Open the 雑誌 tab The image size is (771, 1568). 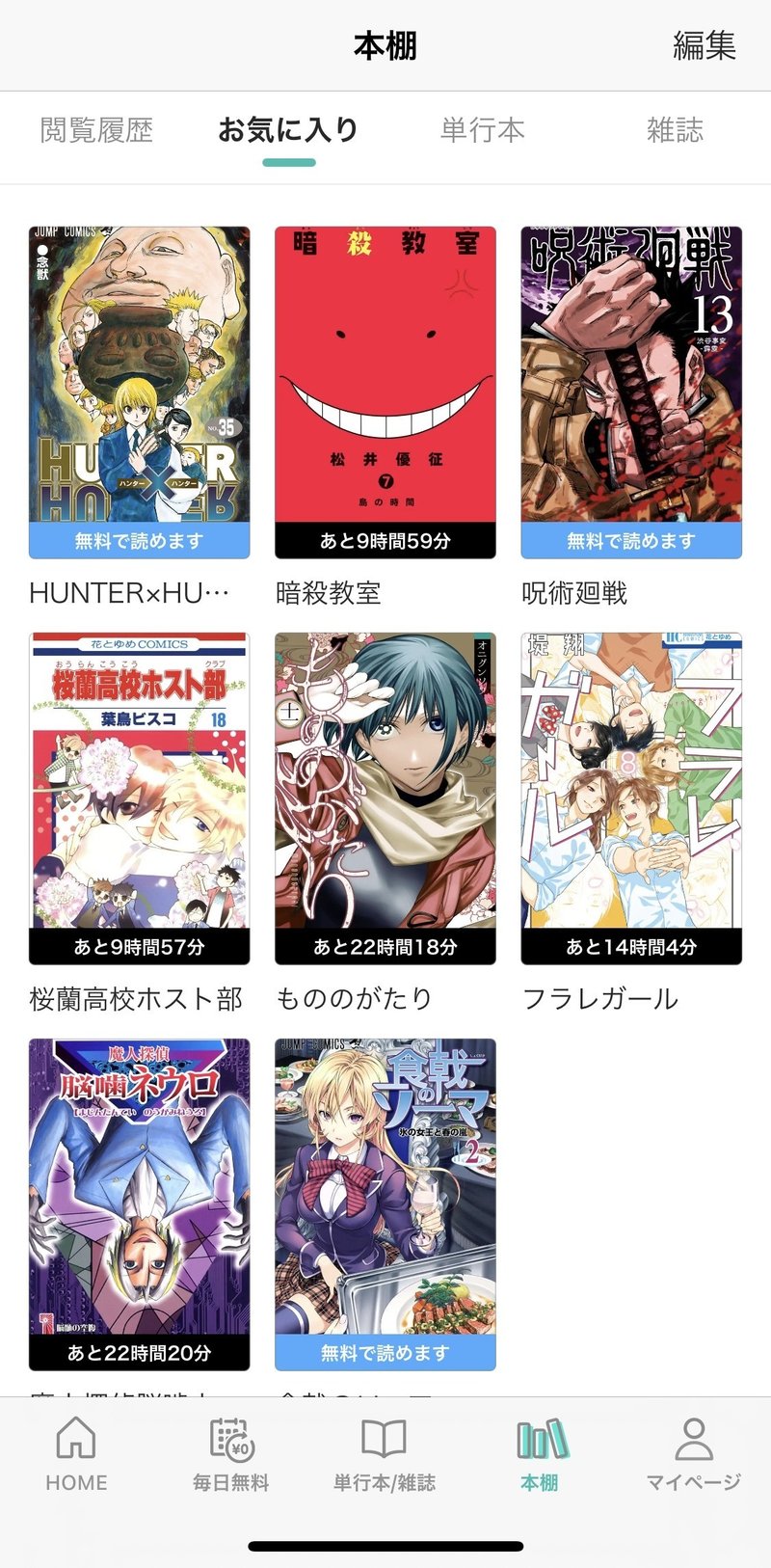point(675,130)
